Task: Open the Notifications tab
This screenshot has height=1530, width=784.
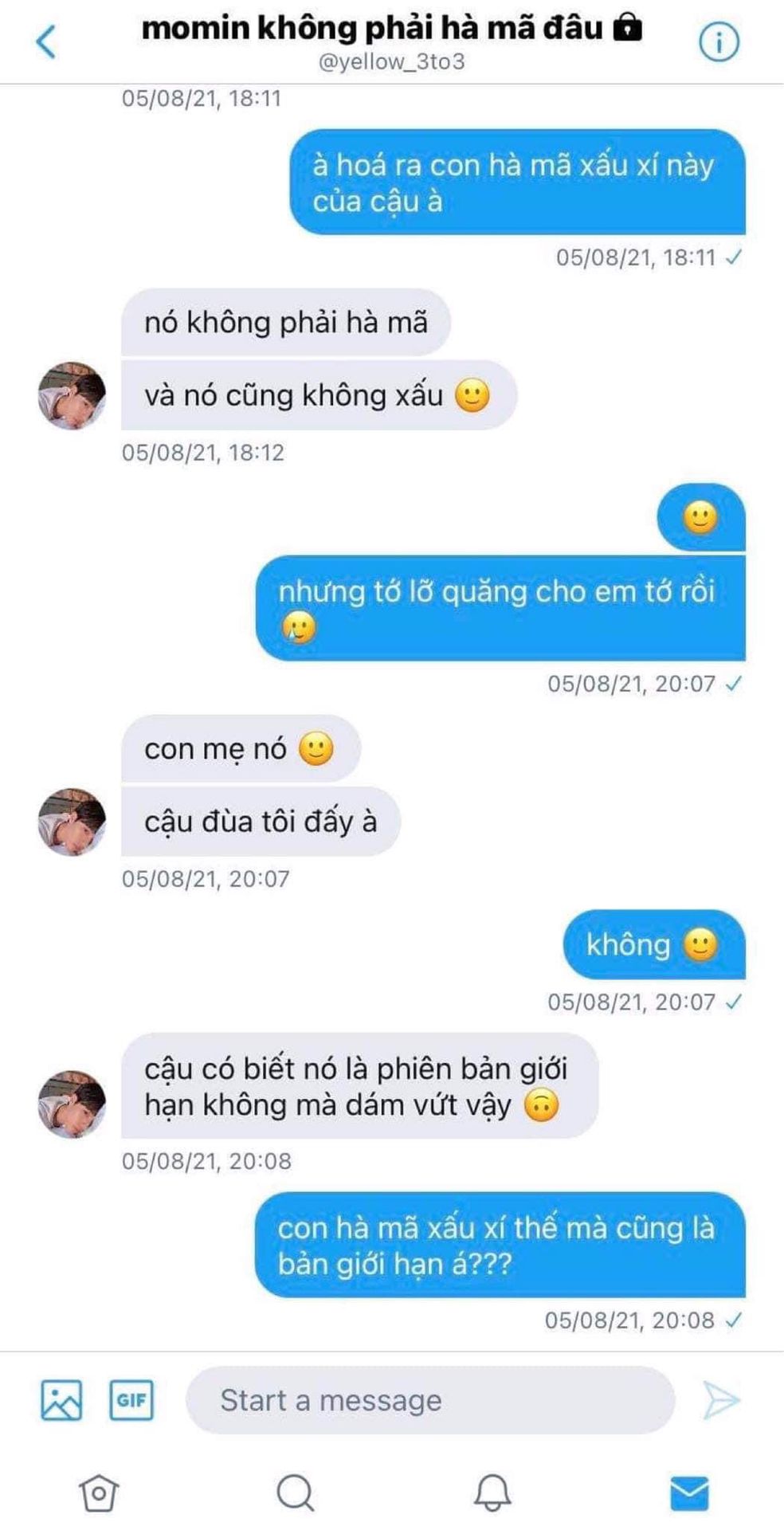Action: (x=492, y=1493)
